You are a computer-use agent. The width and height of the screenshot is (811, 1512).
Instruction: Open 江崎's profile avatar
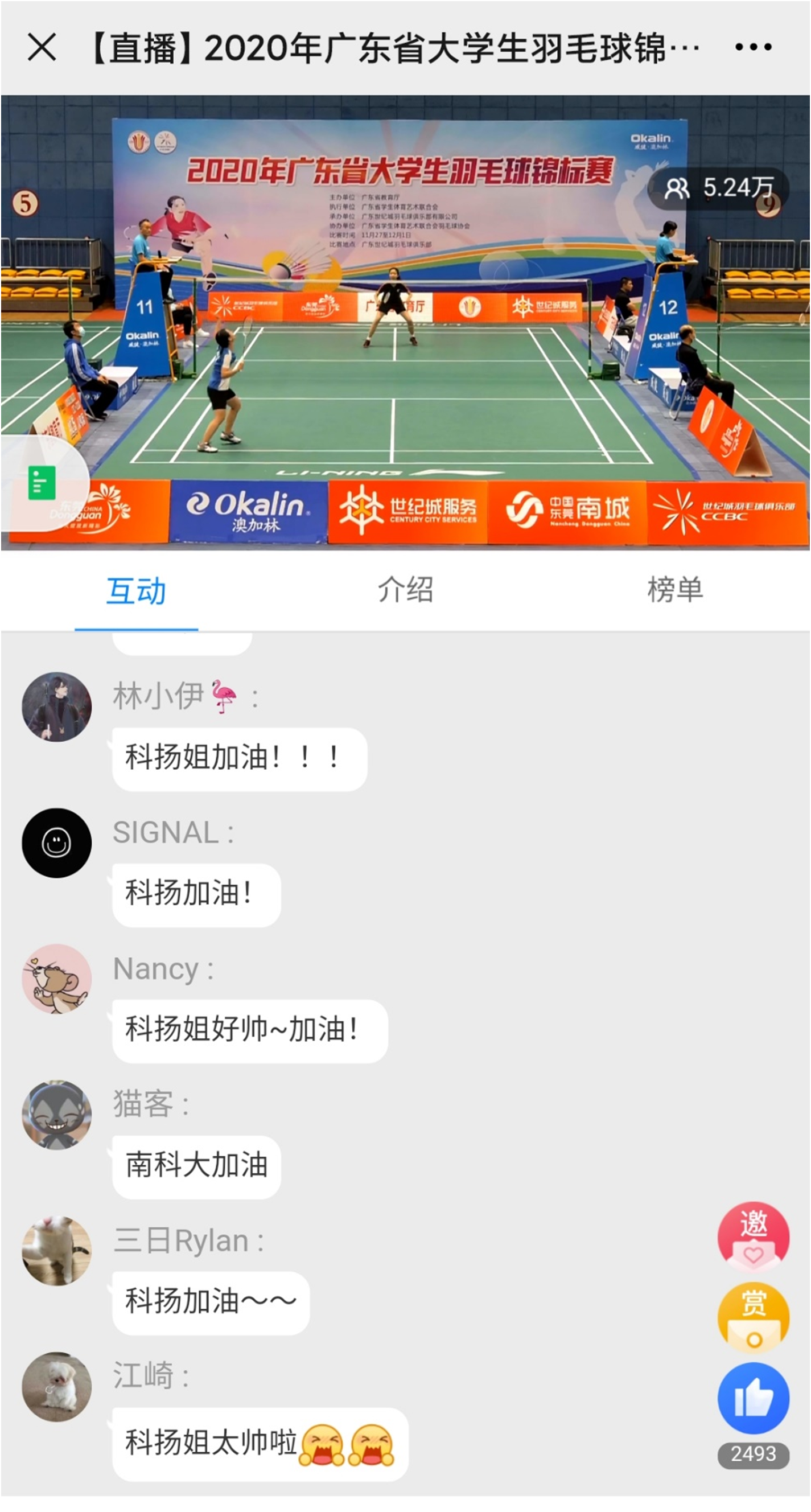pyautogui.click(x=57, y=1387)
